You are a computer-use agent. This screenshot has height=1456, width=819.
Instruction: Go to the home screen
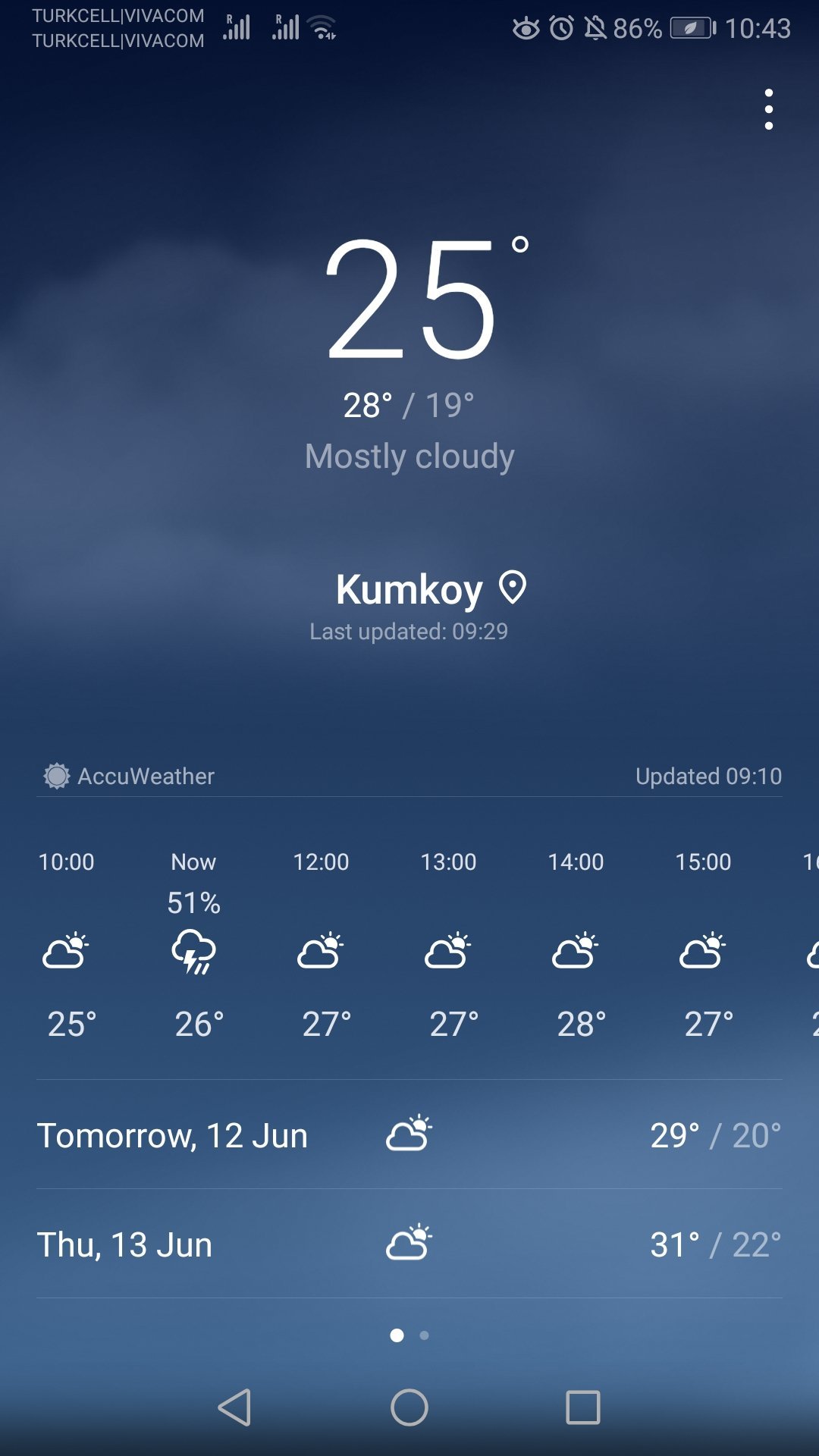(409, 1408)
